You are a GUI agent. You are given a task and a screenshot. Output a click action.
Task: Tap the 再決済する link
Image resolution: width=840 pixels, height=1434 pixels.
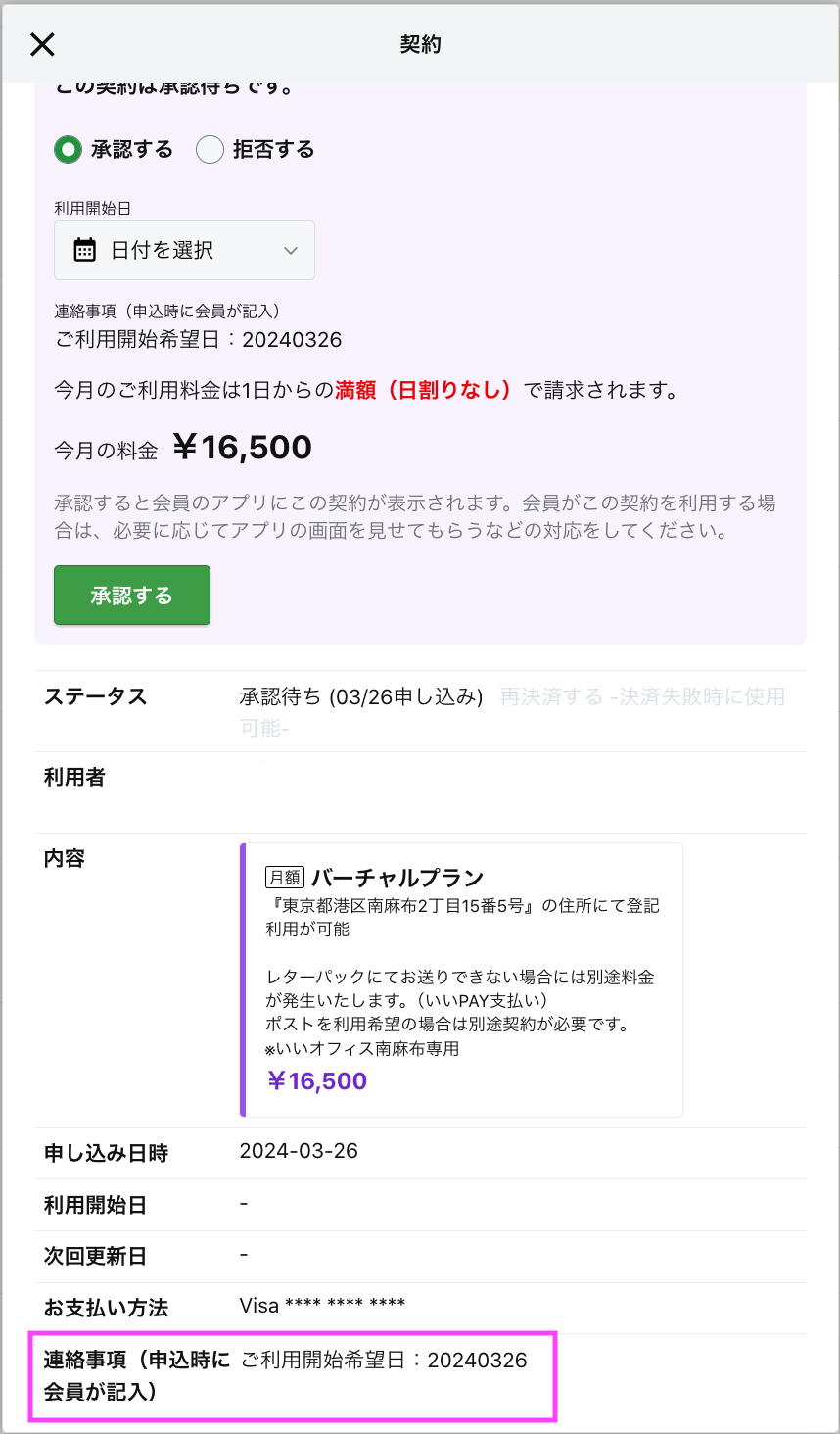(x=552, y=696)
